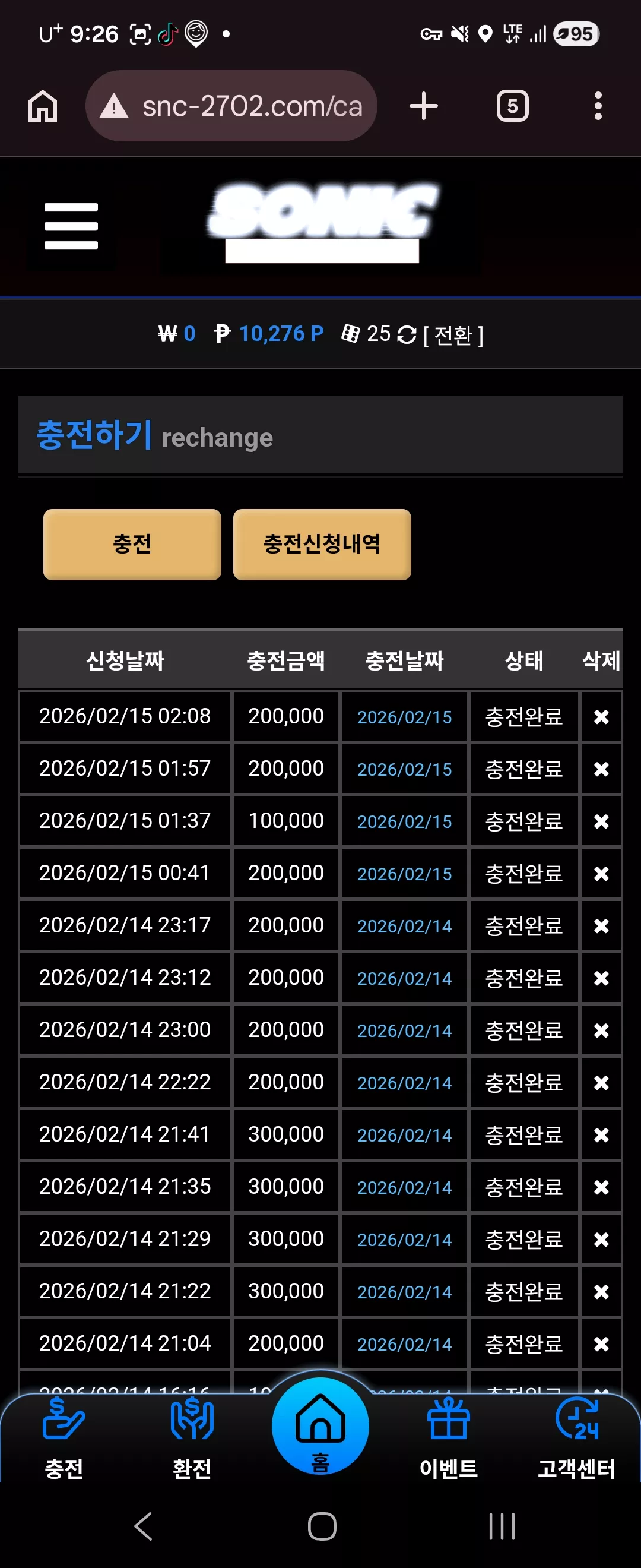Viewport: 641px width, 1568px height.
Task: Tap the 전환 point conversion link
Action: tap(453, 335)
